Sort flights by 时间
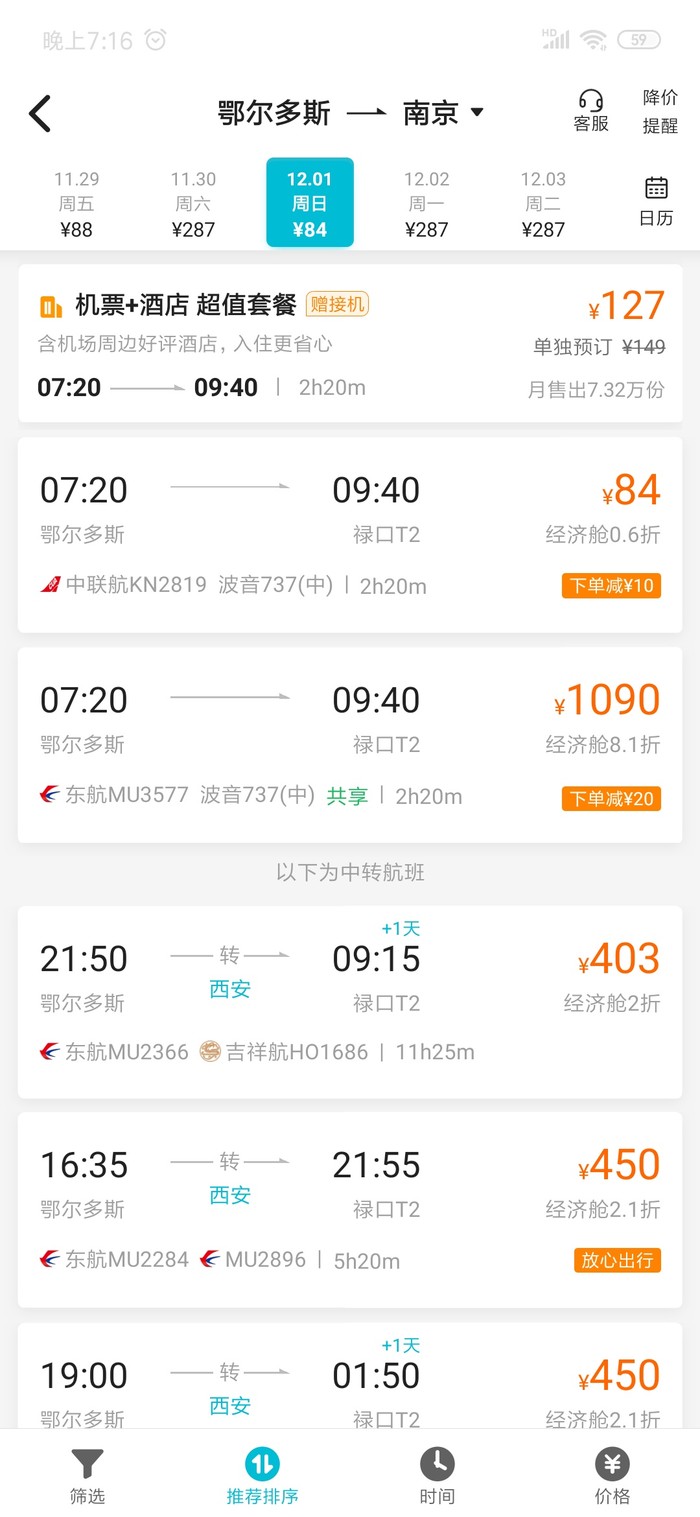 click(437, 1477)
